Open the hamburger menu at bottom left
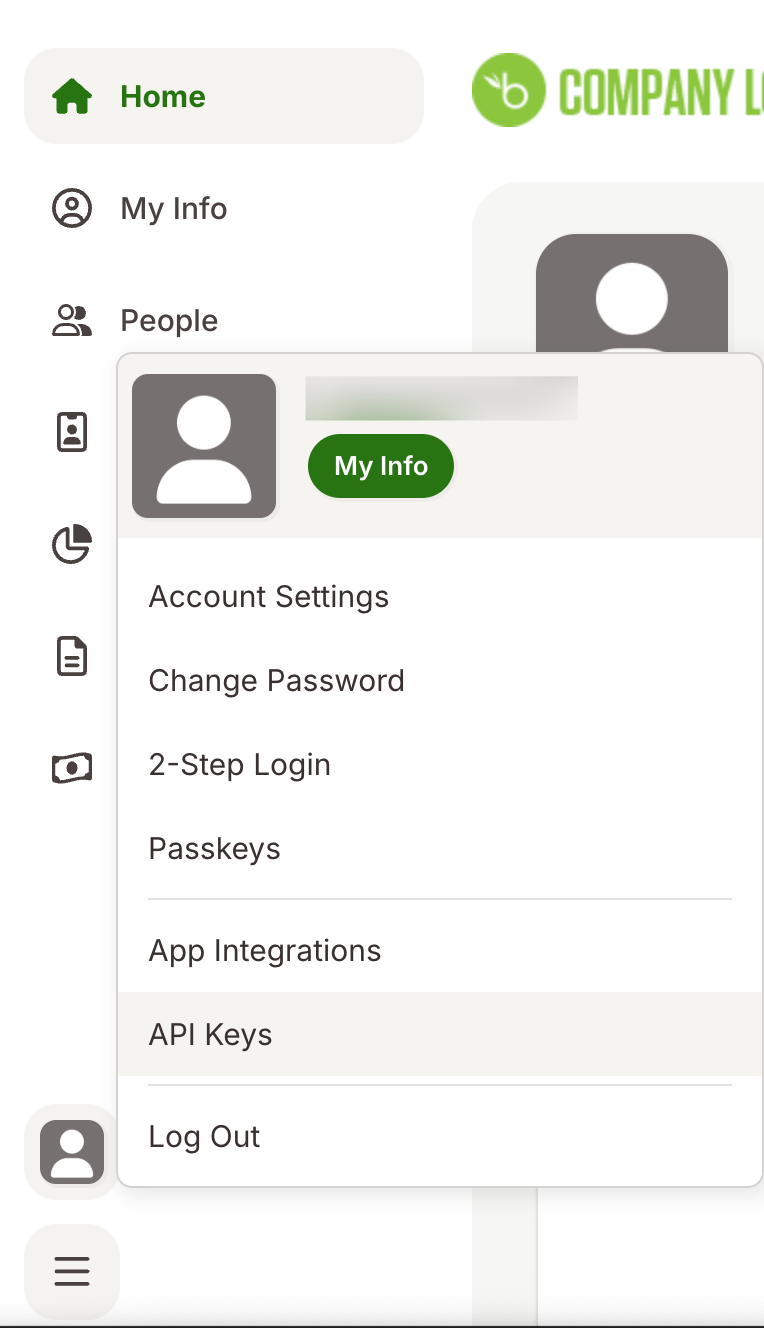 [71, 1271]
